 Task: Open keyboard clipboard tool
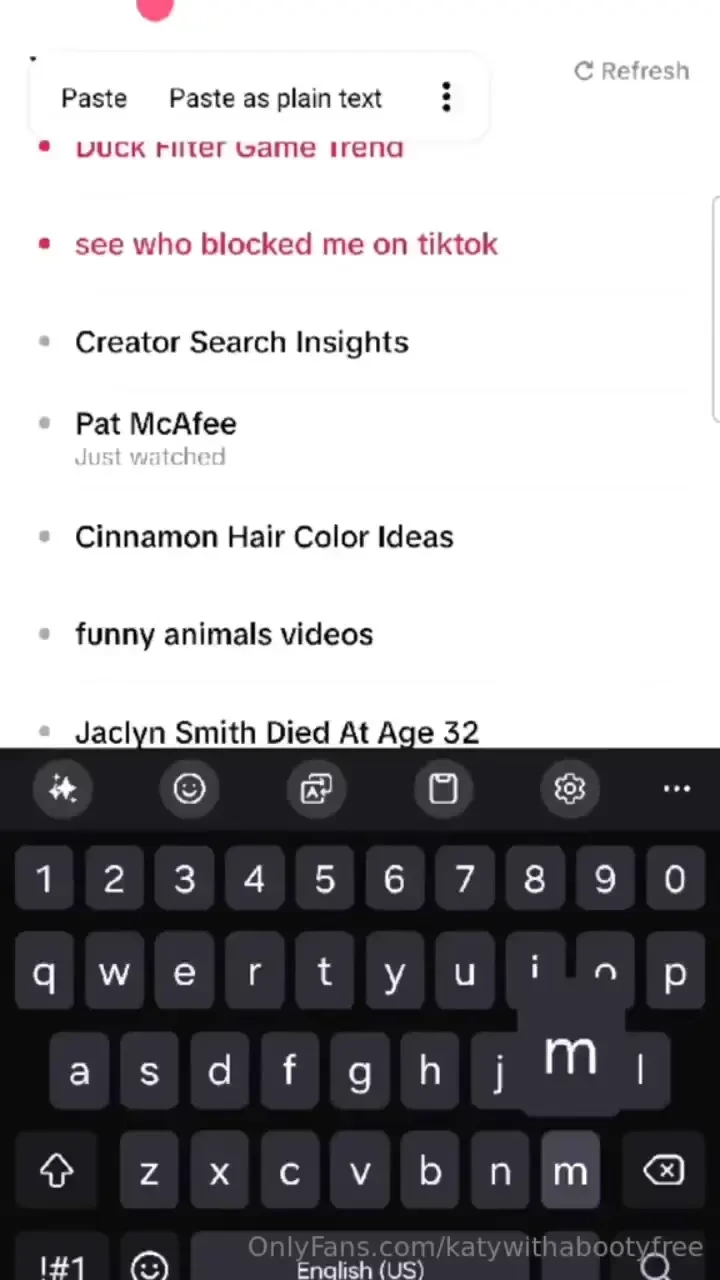(x=443, y=789)
